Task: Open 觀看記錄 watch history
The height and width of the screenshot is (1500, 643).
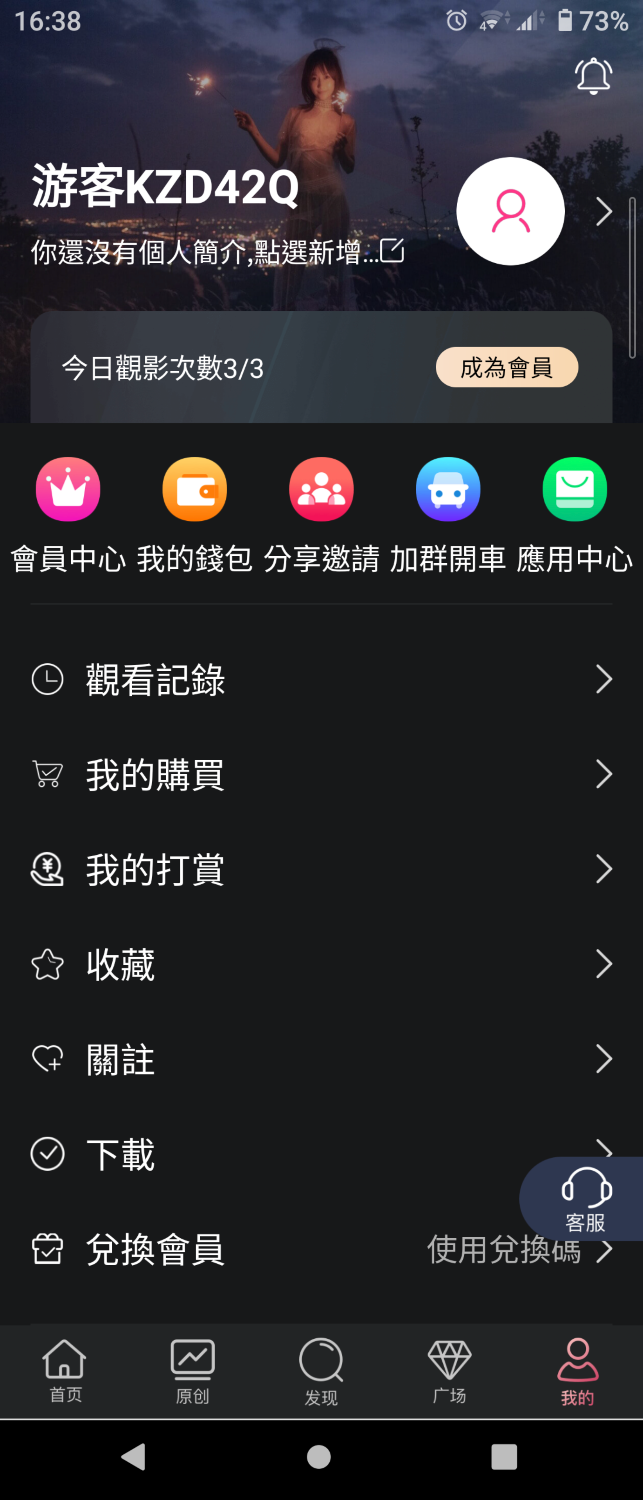Action: tap(320, 680)
